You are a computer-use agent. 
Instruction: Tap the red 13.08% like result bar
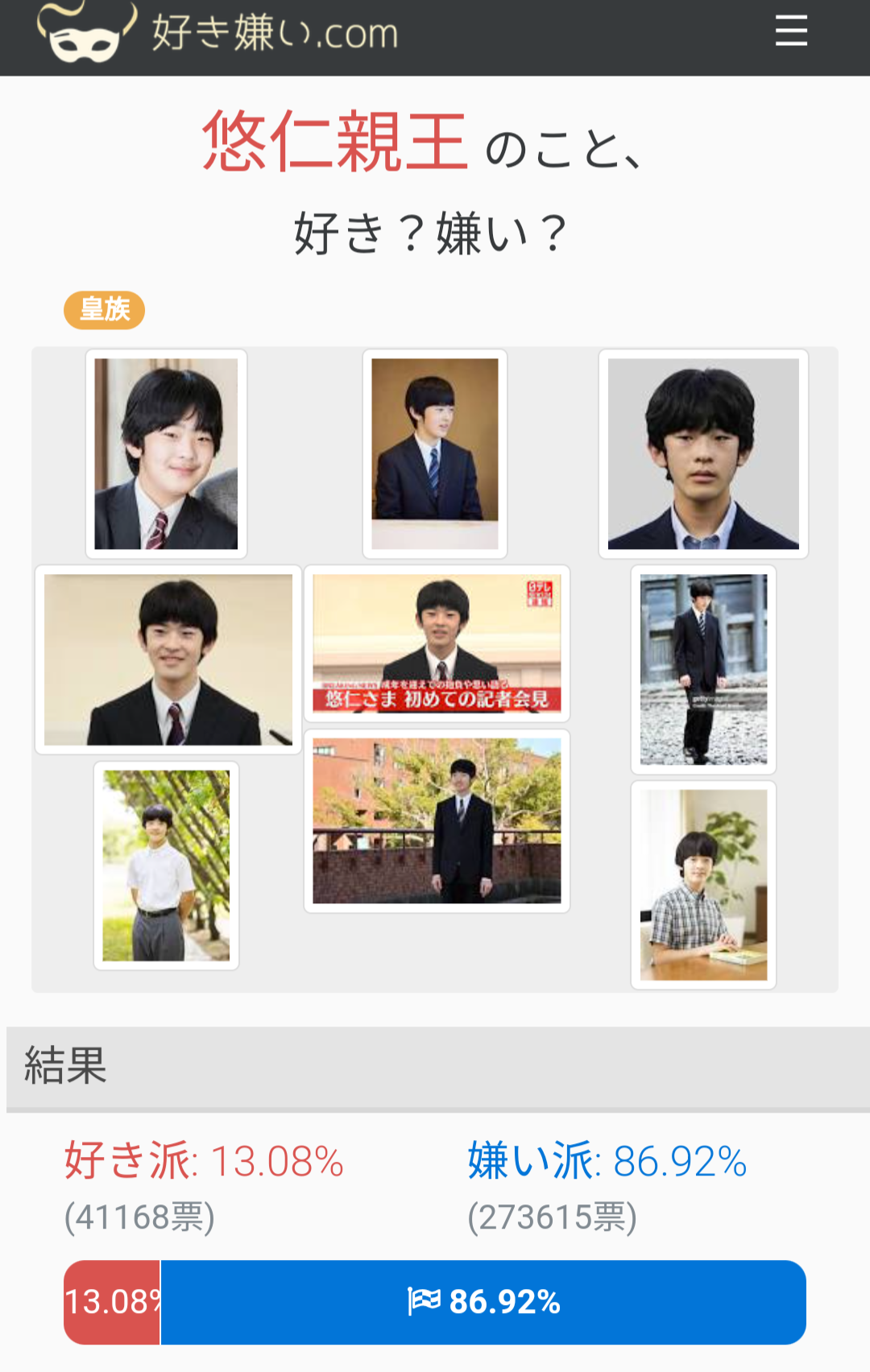click(x=112, y=1302)
